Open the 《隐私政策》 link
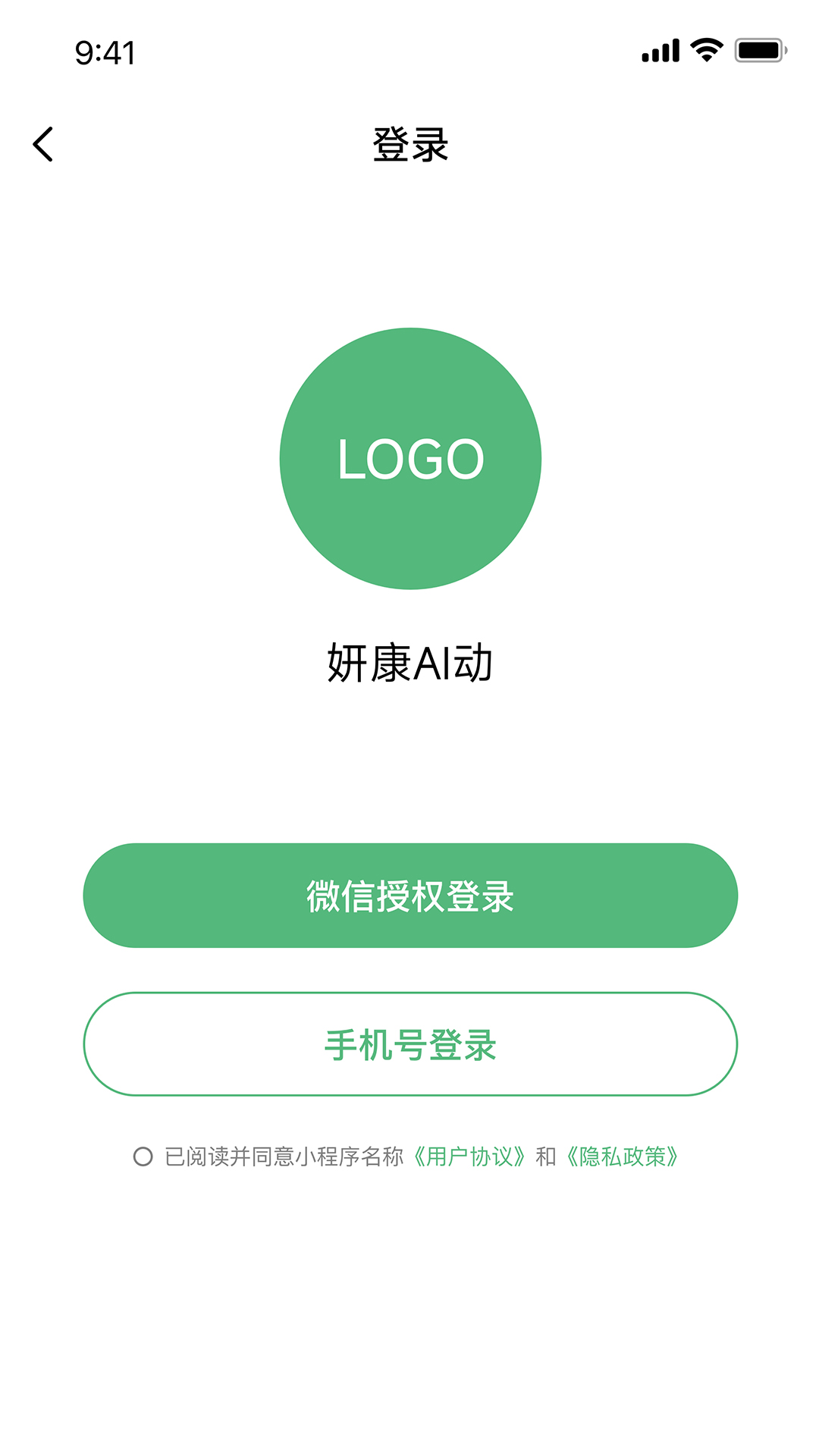This screenshot has width=819, height=1456. (623, 1156)
